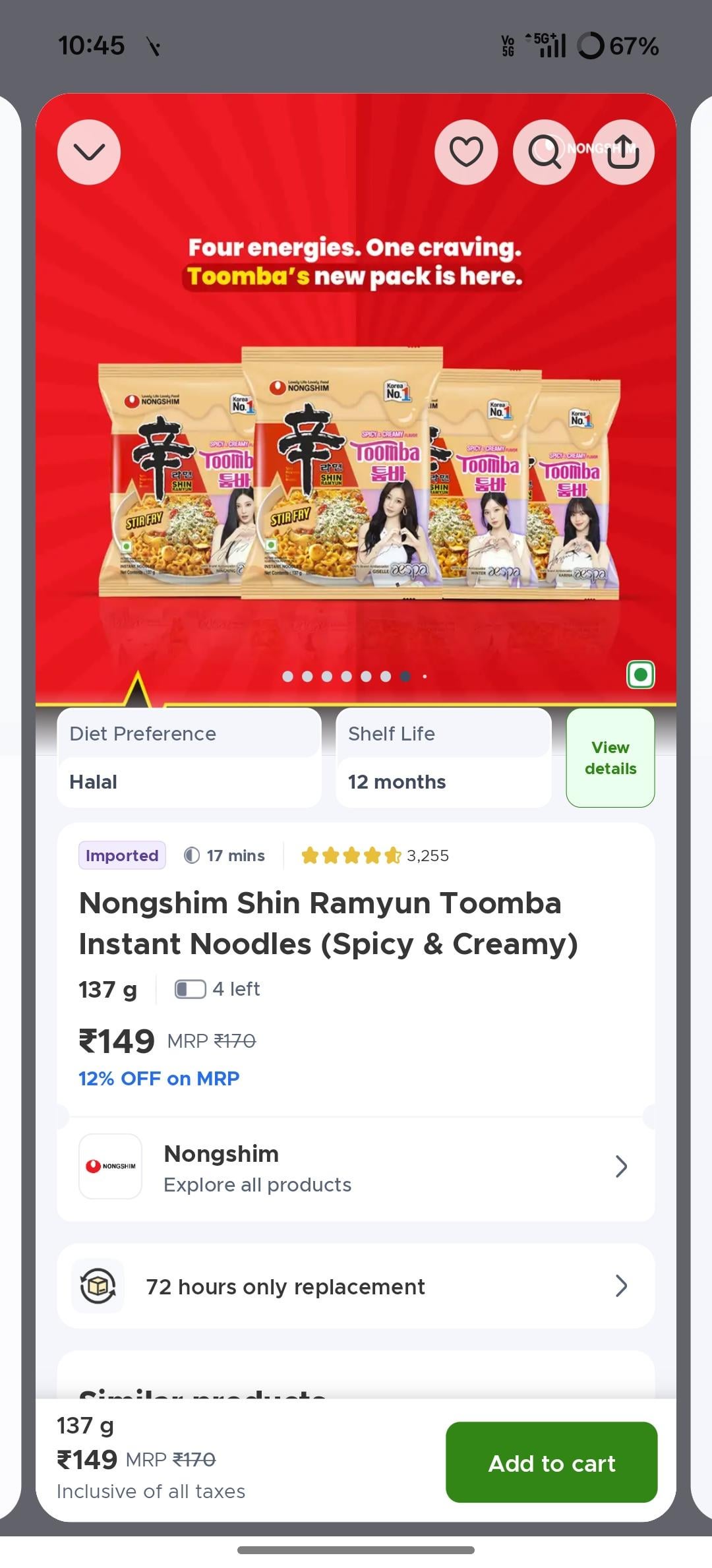The image size is (712, 1568).
Task: Open the search icon
Action: tap(545, 152)
